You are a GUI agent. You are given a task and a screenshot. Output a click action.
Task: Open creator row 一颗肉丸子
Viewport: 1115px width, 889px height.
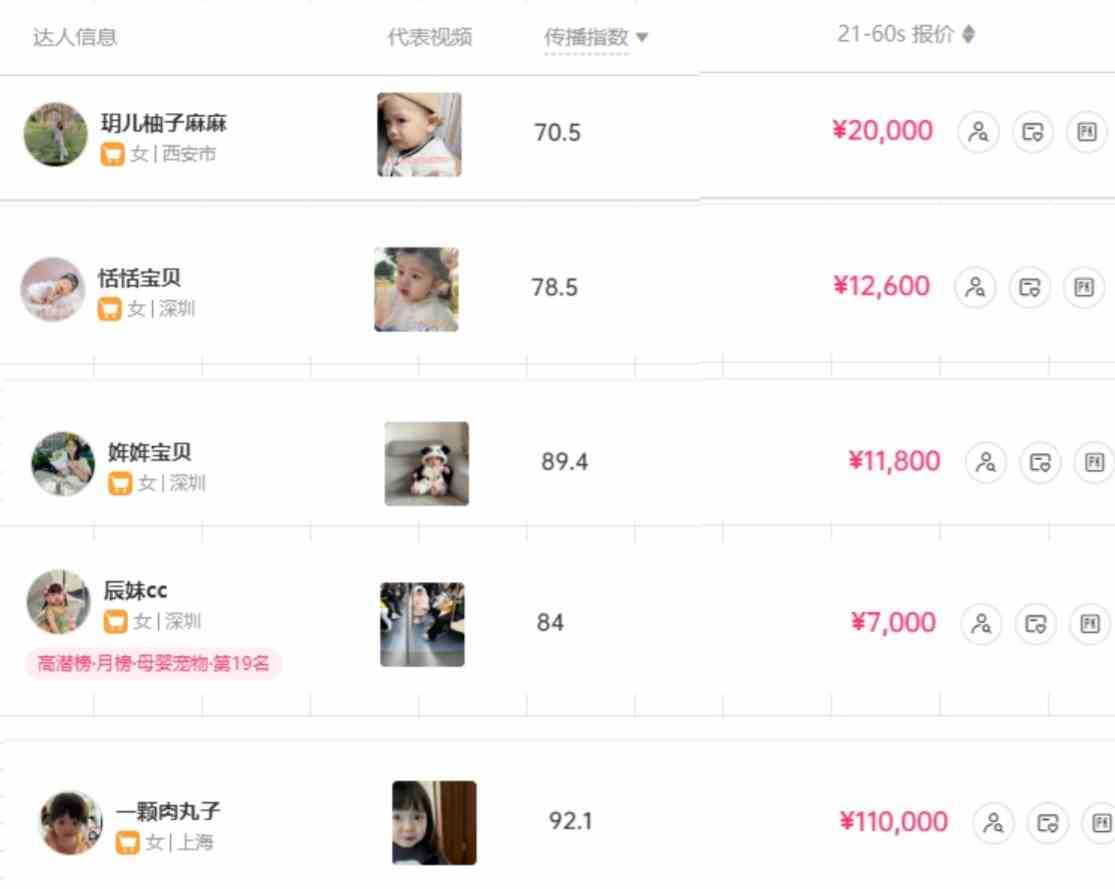(x=168, y=812)
